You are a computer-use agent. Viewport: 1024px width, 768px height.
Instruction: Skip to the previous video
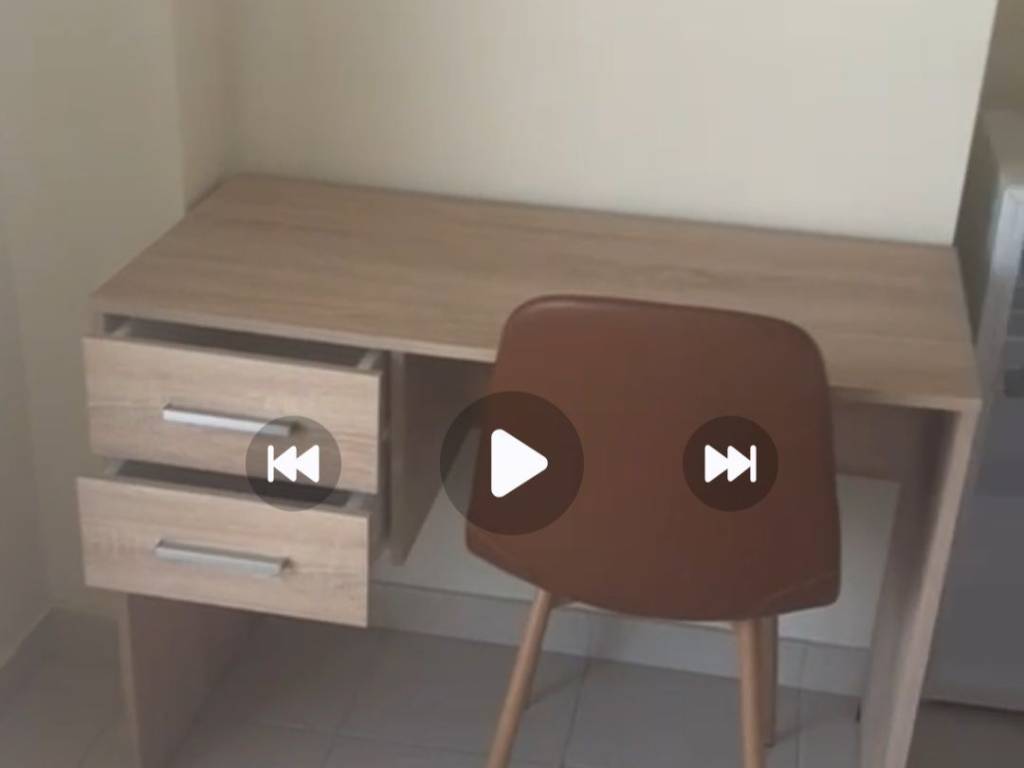293,463
